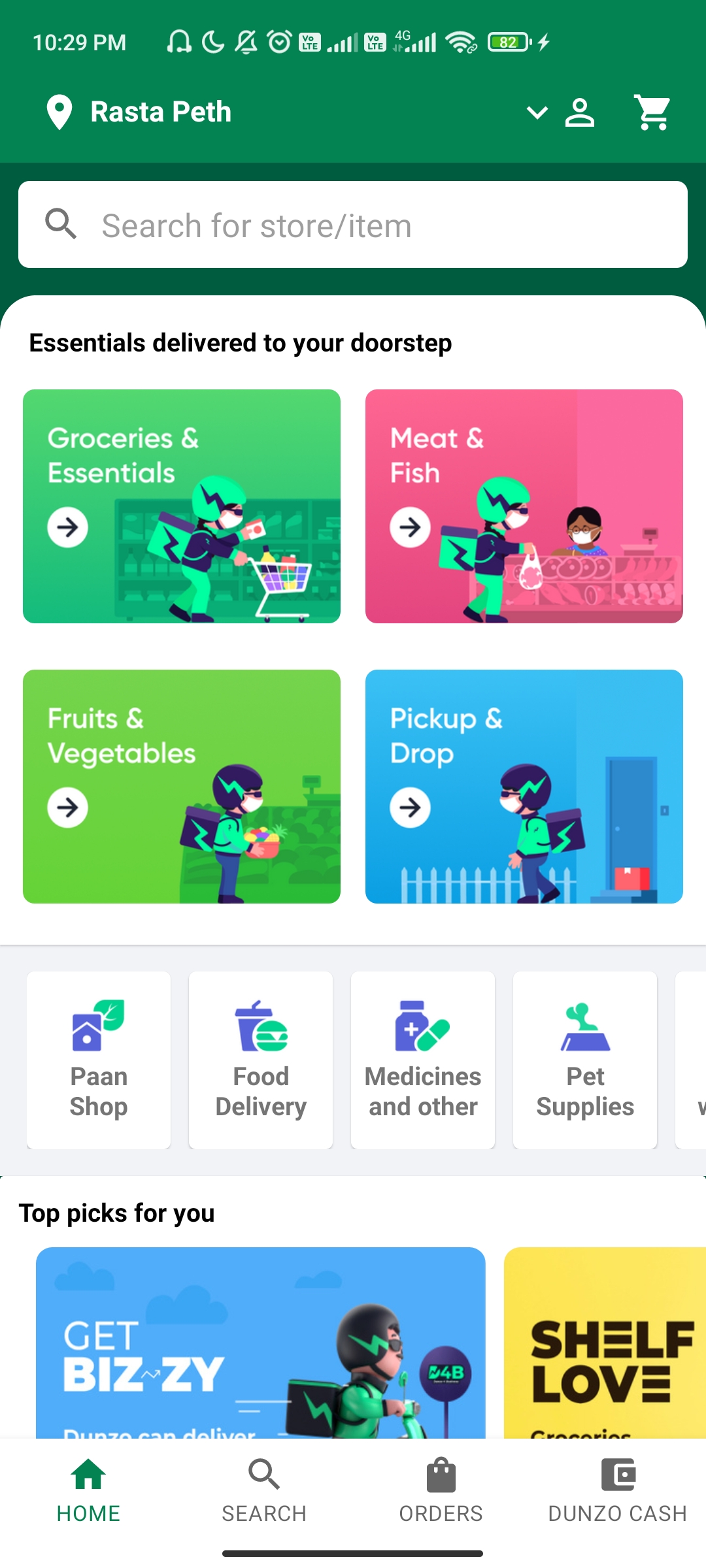This screenshot has width=706, height=1568.
Task: Select the Home tab
Action: [88, 1491]
